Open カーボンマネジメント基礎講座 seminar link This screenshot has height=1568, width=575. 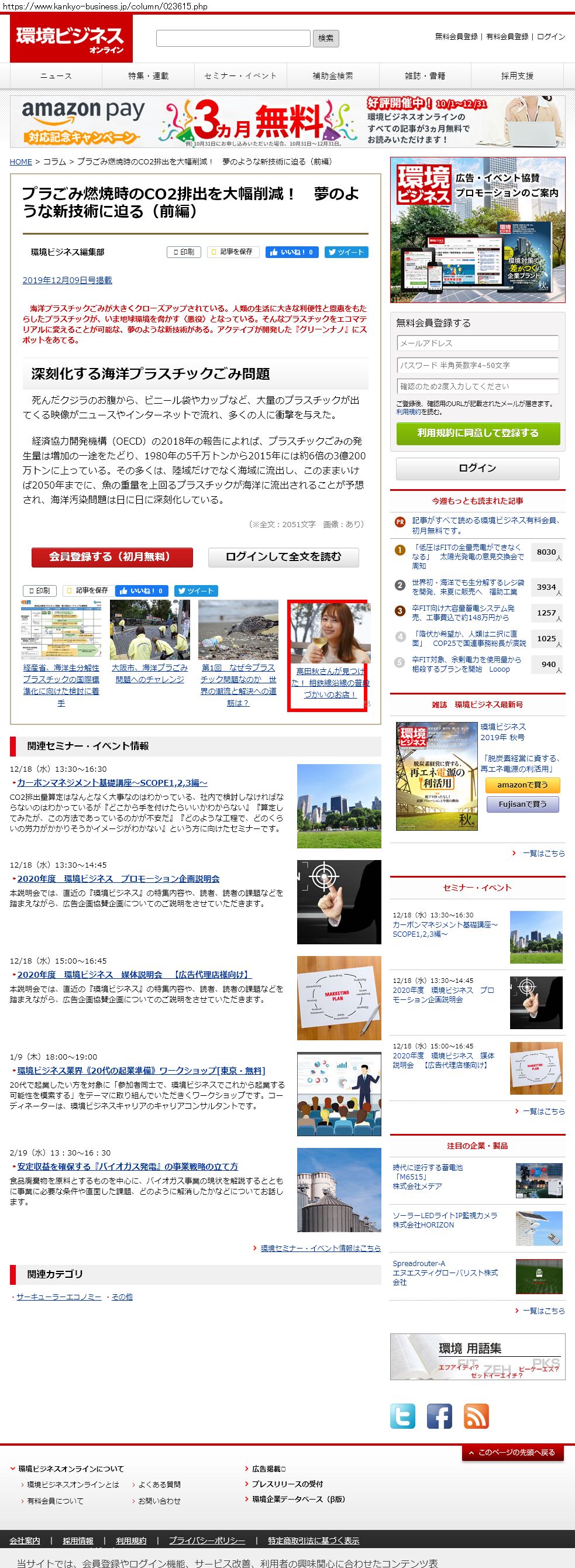(112, 783)
